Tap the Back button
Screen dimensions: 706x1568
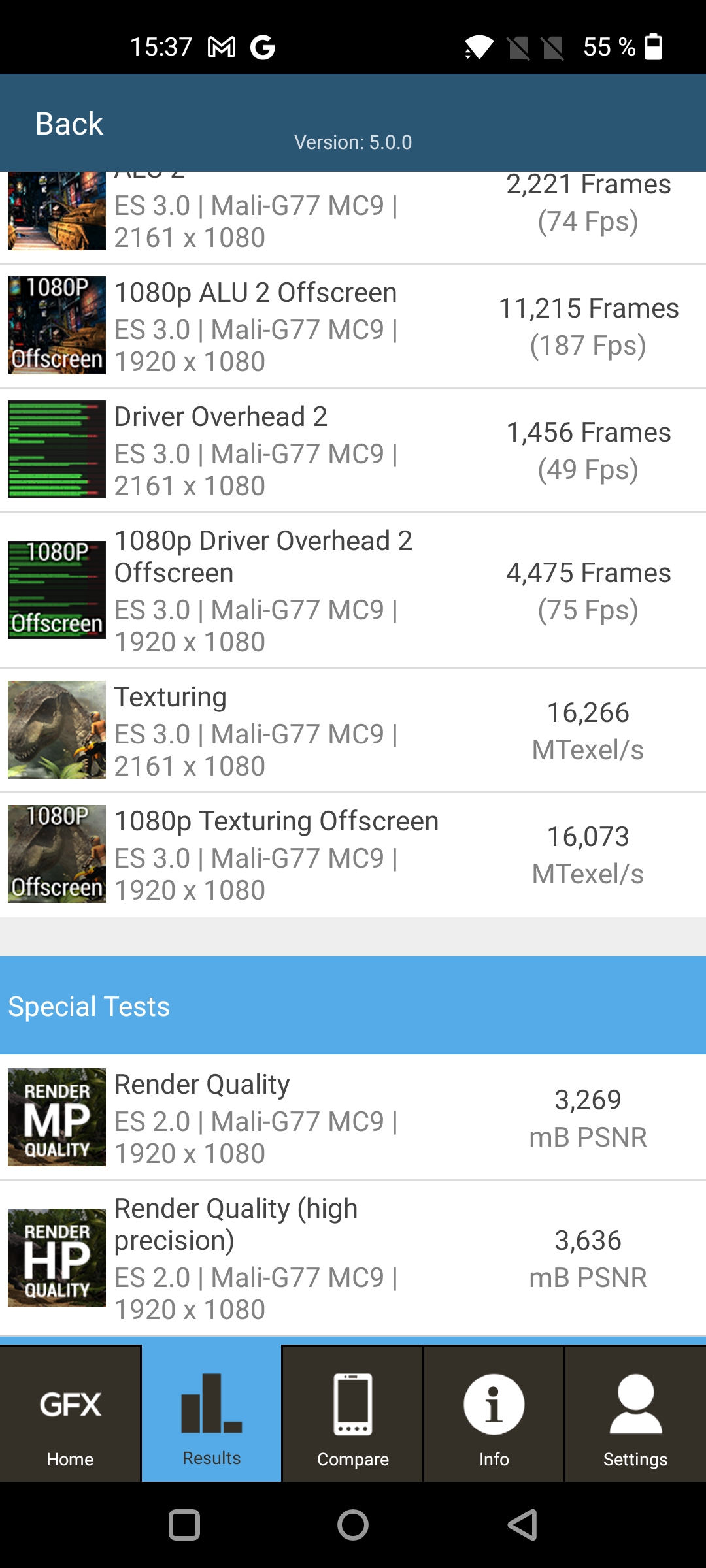pyautogui.click(x=69, y=123)
